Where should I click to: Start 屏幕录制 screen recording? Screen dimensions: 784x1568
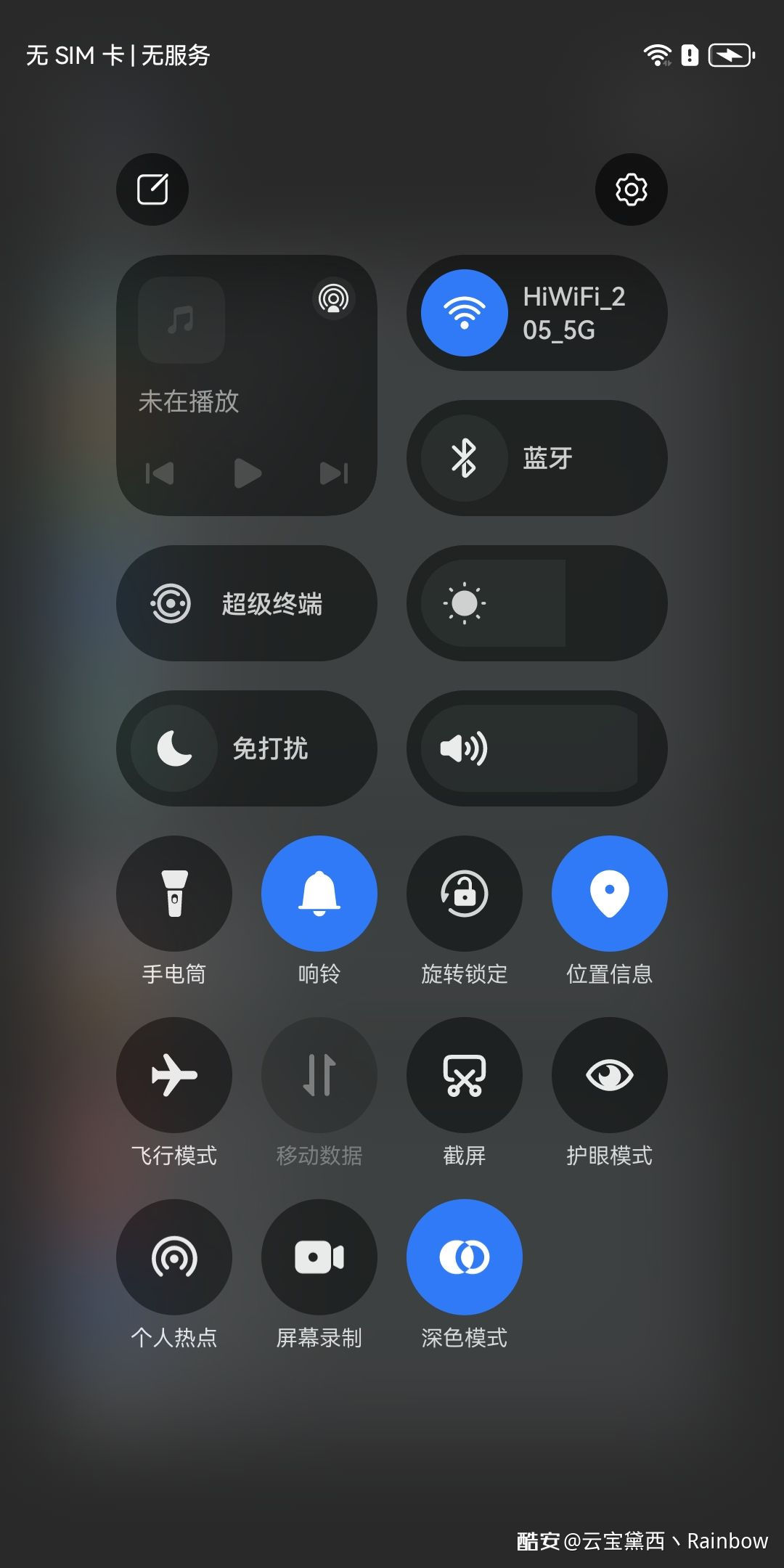pyautogui.click(x=319, y=1257)
